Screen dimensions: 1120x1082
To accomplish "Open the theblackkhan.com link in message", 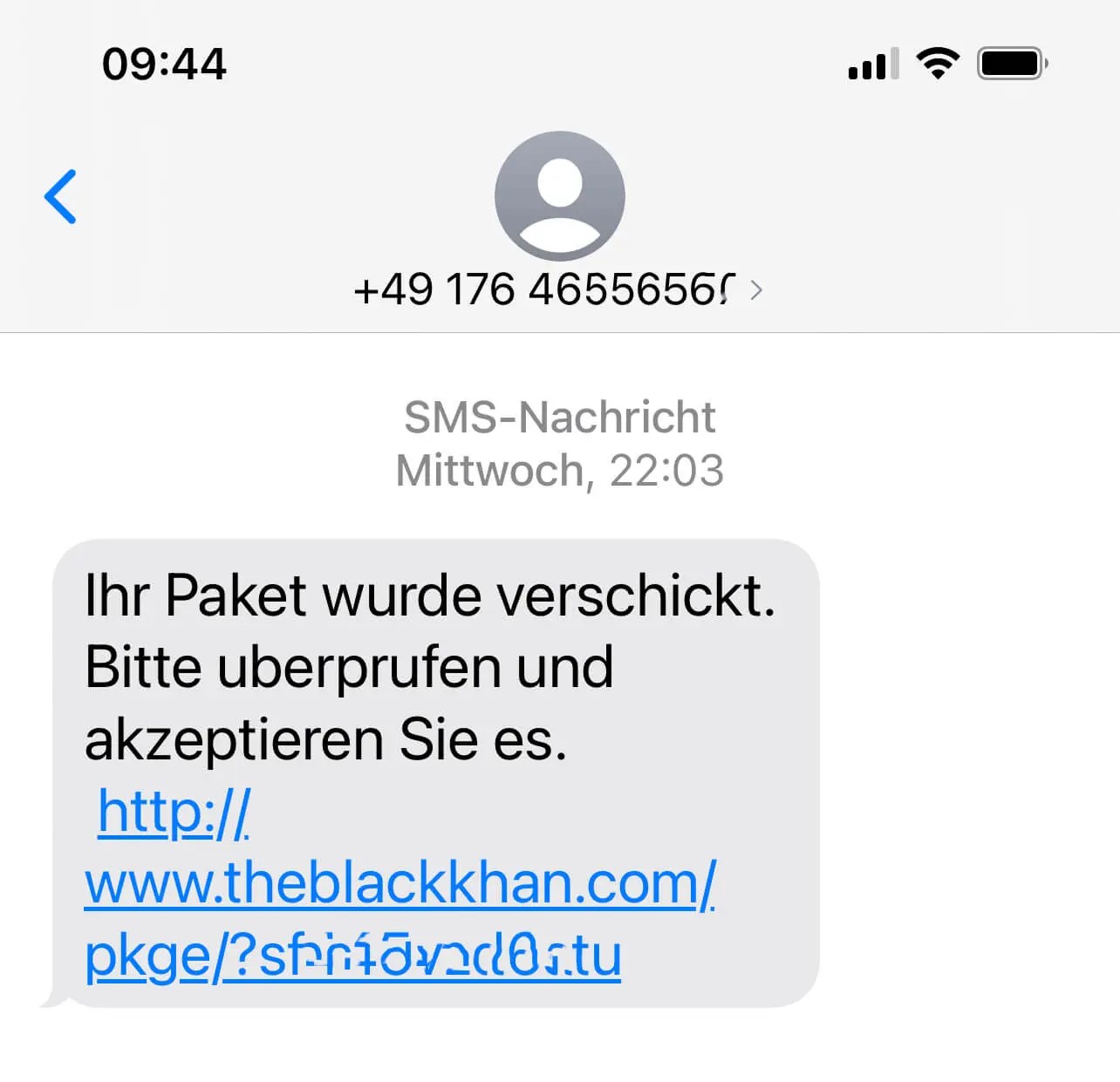I will 400,883.
